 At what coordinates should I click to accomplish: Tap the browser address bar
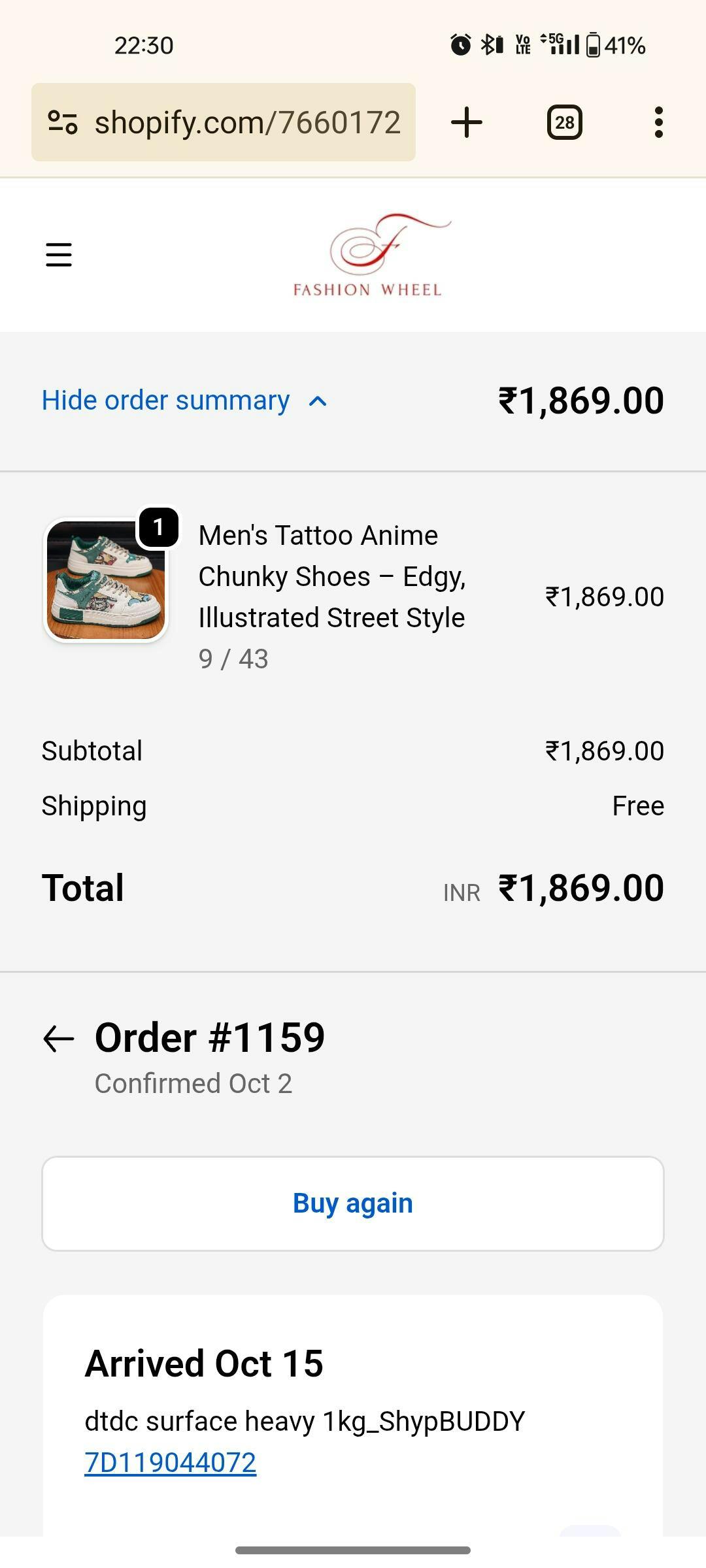[x=247, y=122]
